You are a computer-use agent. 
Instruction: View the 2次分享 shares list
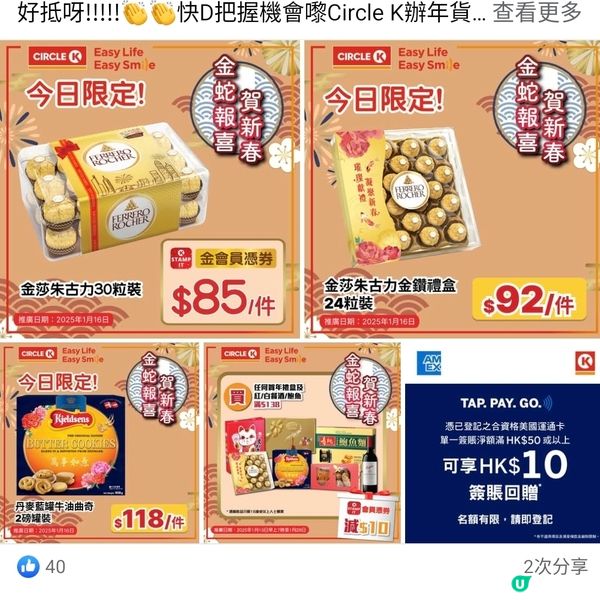coord(555,567)
